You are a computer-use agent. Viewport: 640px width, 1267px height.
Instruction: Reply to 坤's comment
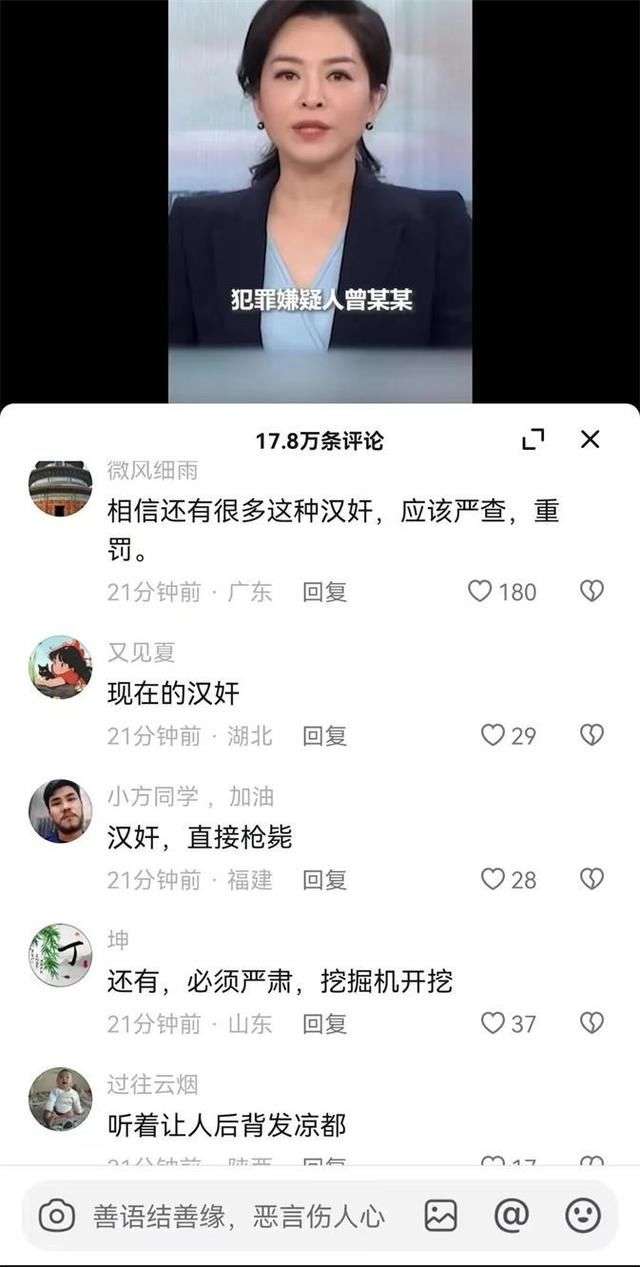325,1023
